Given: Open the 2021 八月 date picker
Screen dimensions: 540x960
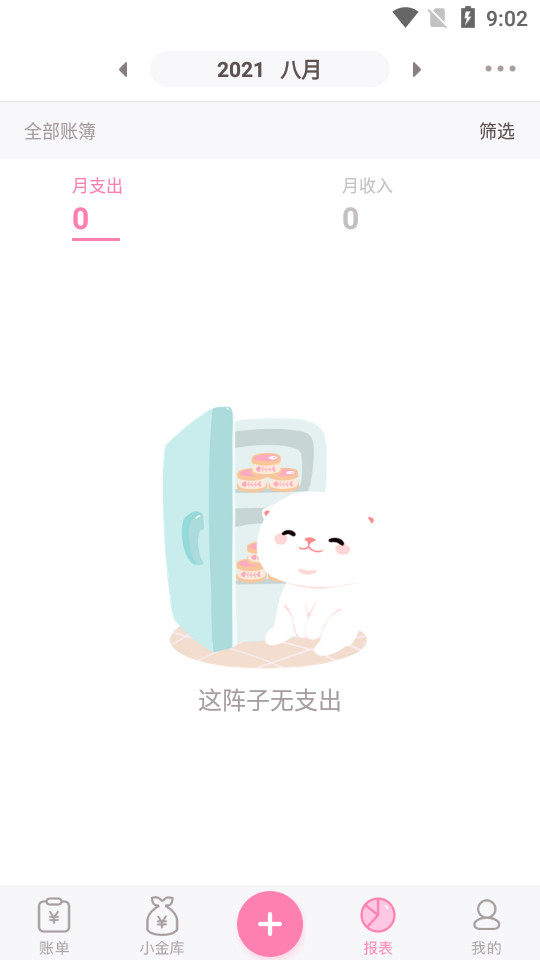Looking at the screenshot, I should (x=269, y=69).
